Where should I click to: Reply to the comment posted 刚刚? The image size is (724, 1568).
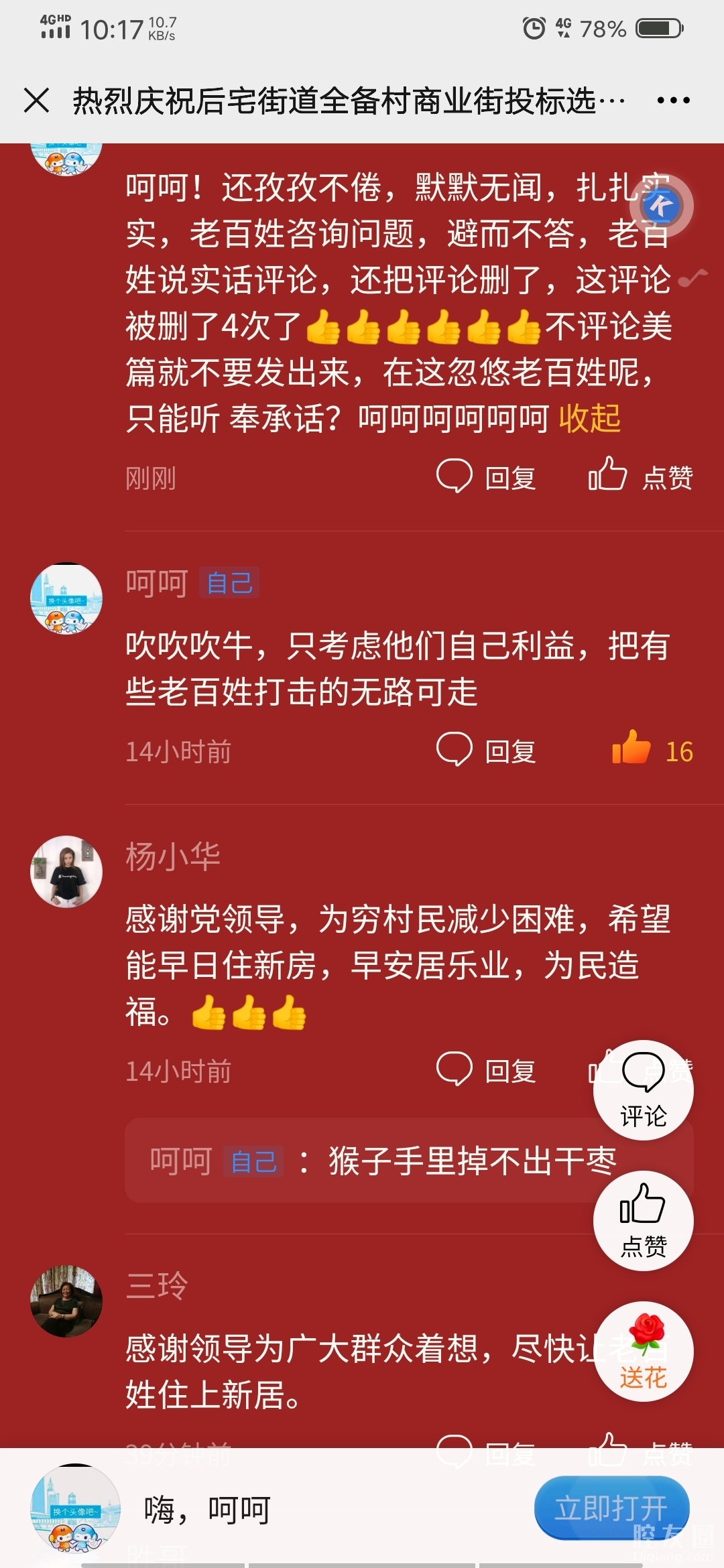[487, 478]
